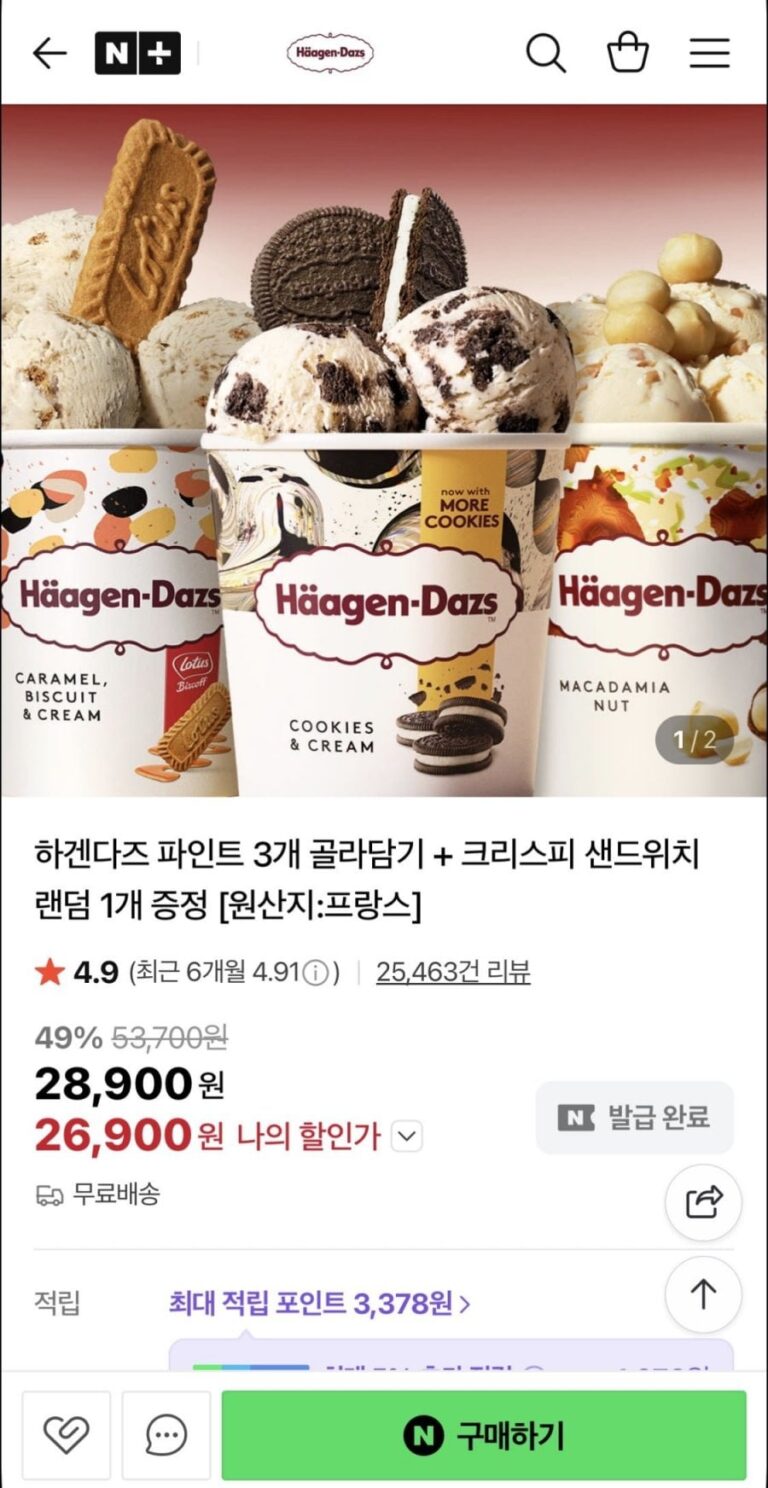Open the 25,463건 리뷰 reviews link
Screen dimensions: 768x1488
point(453,971)
